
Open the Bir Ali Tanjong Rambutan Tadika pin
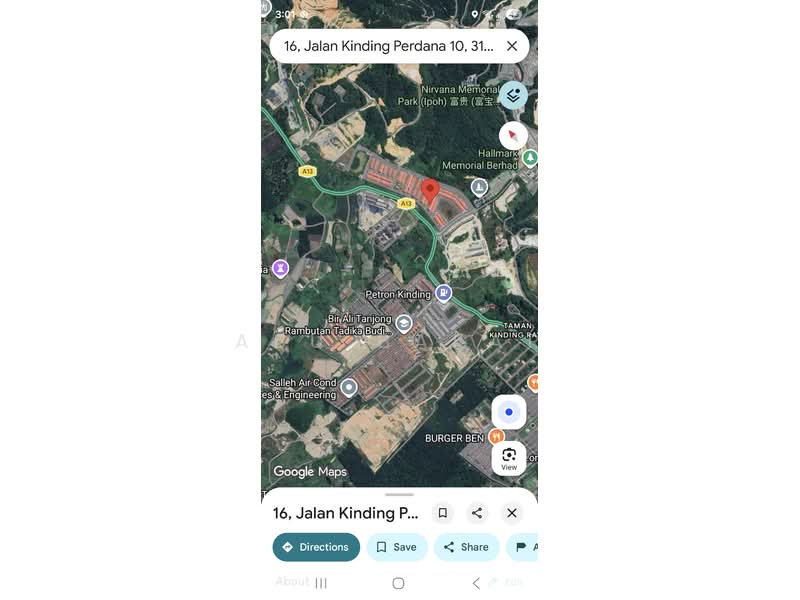tap(403, 323)
